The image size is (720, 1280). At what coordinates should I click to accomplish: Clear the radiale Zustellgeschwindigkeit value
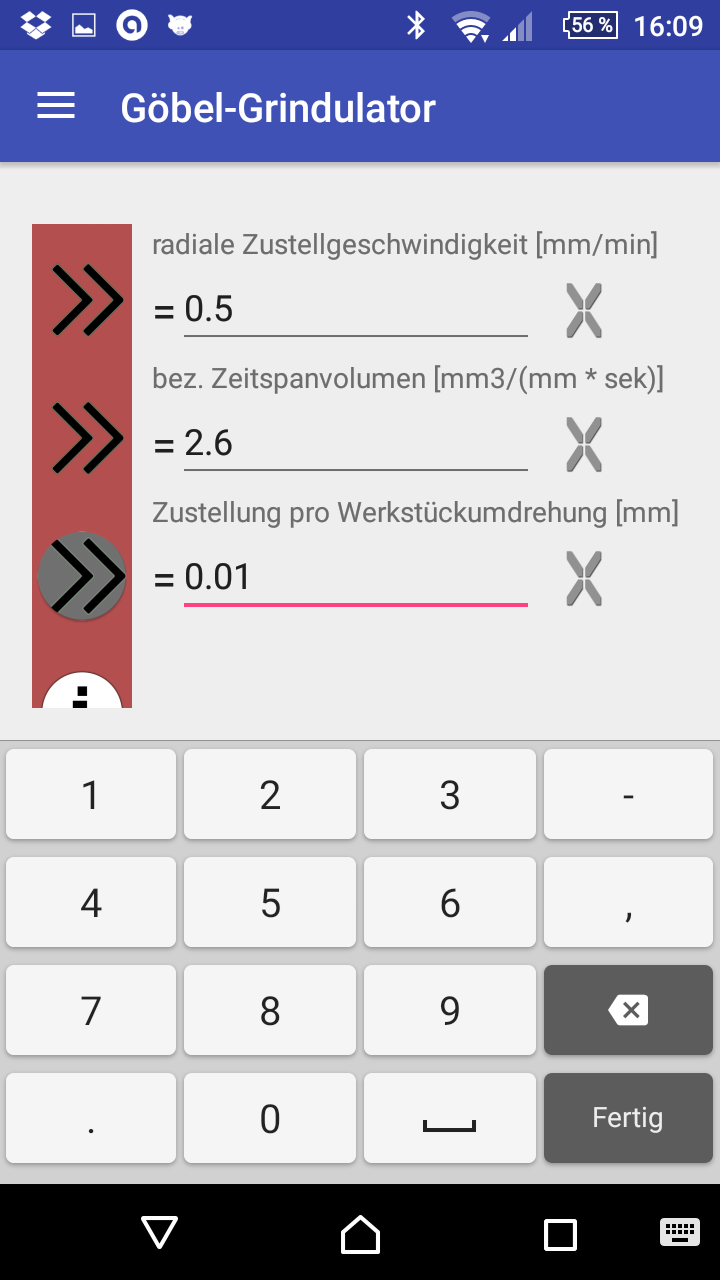[x=584, y=310]
